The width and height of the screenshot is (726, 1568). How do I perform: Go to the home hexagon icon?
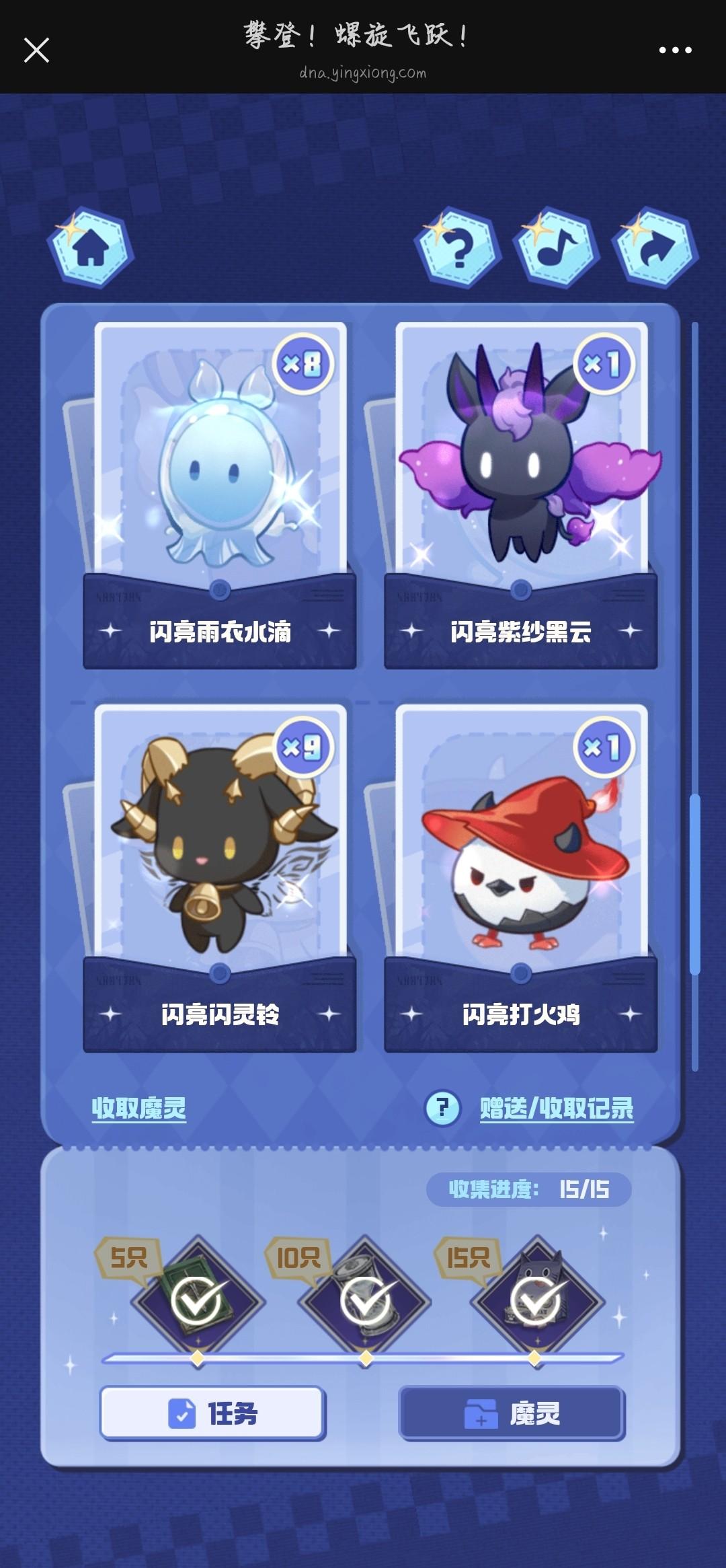coord(91,248)
